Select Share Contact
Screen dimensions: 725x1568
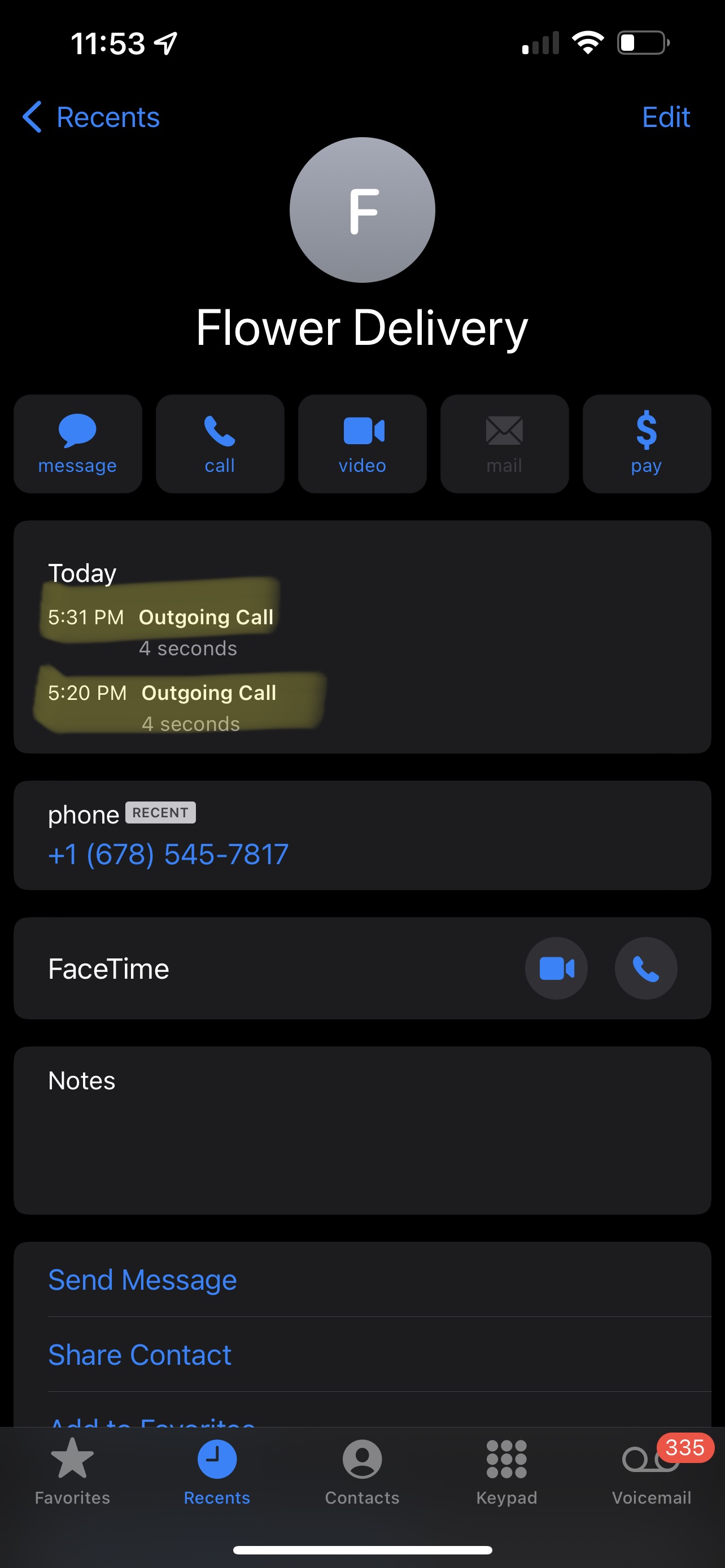(140, 1354)
